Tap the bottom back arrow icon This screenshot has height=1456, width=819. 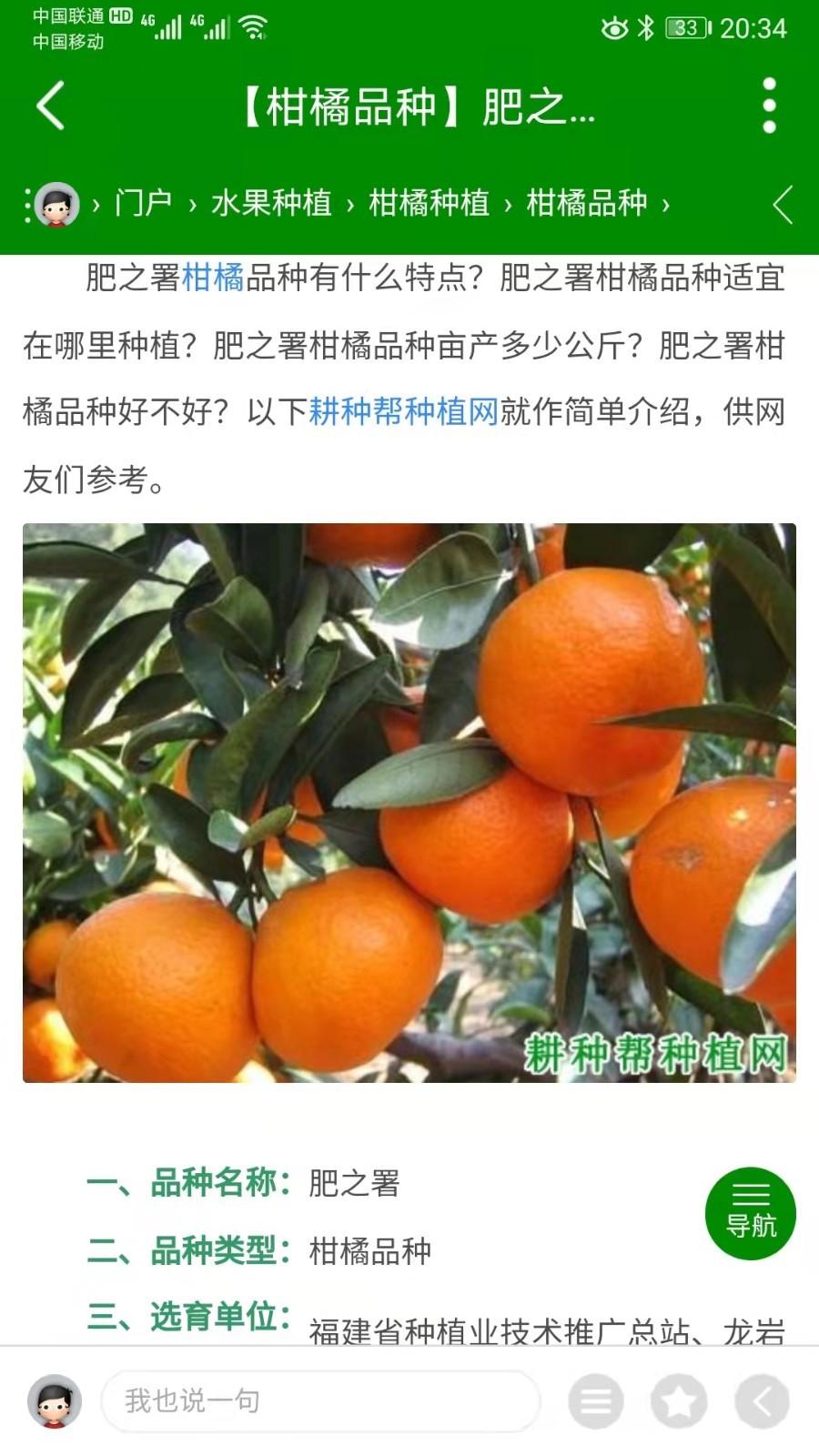[762, 1401]
